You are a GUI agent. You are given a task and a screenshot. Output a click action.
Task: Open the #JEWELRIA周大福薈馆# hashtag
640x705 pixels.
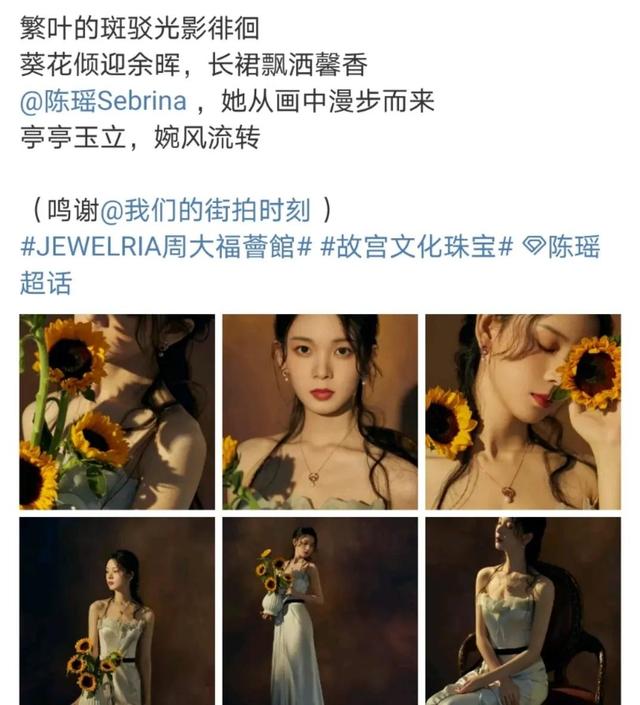[x=167, y=247]
